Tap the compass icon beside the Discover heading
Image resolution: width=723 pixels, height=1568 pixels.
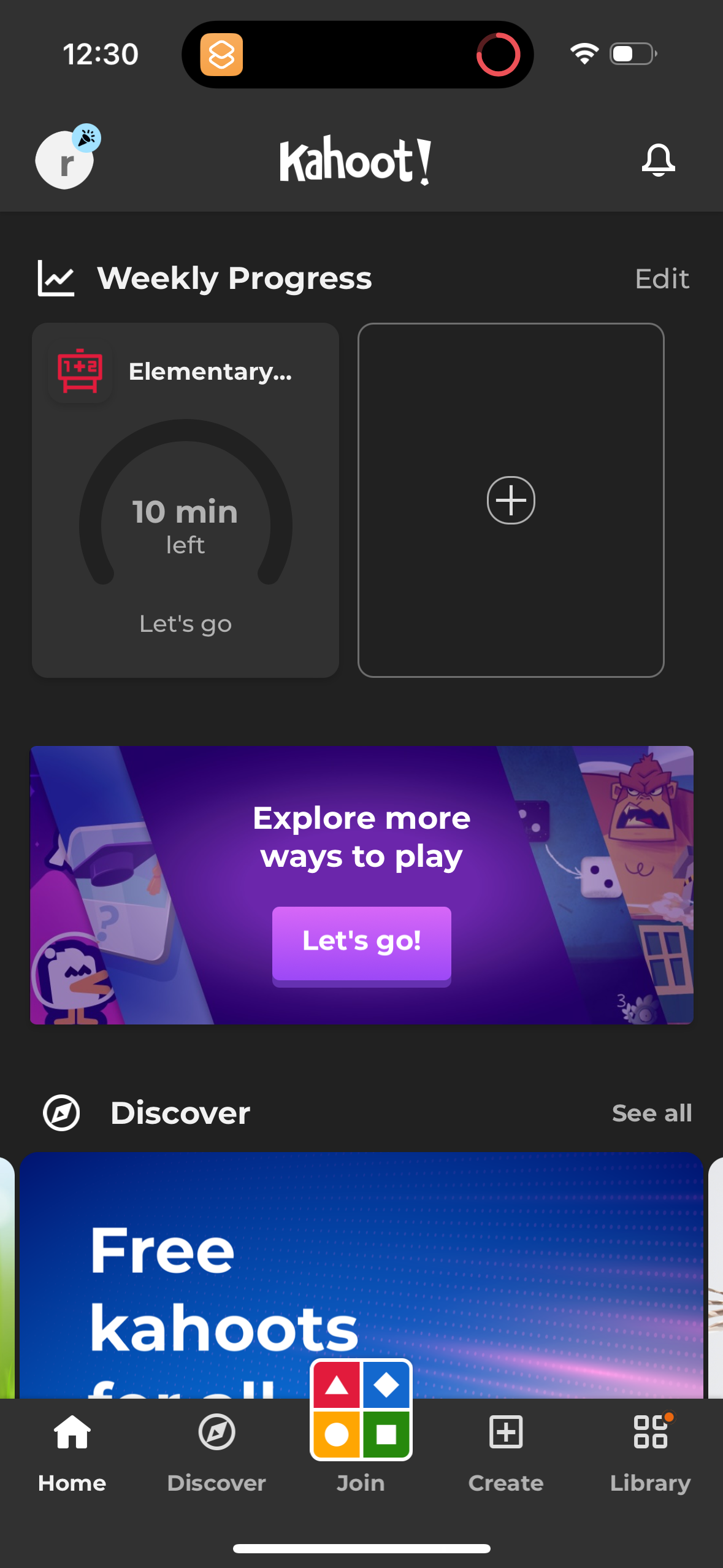point(61,1112)
